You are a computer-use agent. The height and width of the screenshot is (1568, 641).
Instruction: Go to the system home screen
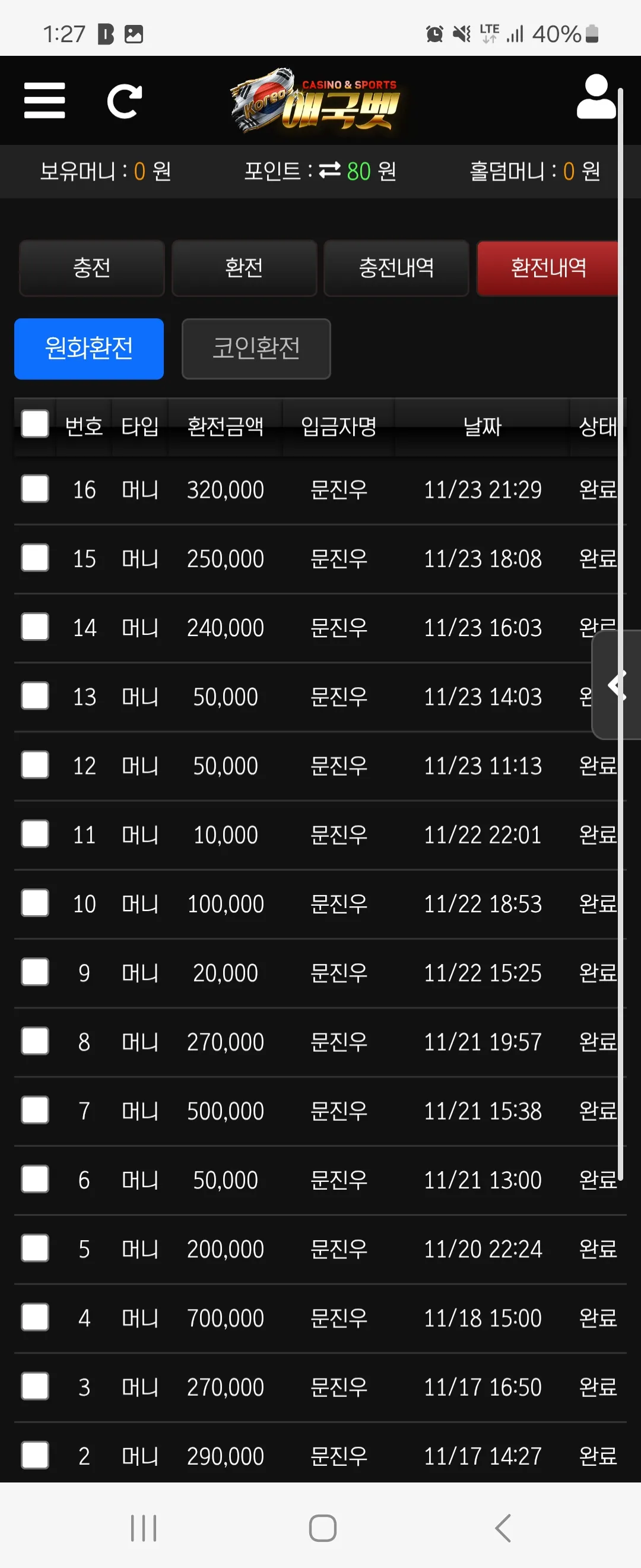(323, 1528)
